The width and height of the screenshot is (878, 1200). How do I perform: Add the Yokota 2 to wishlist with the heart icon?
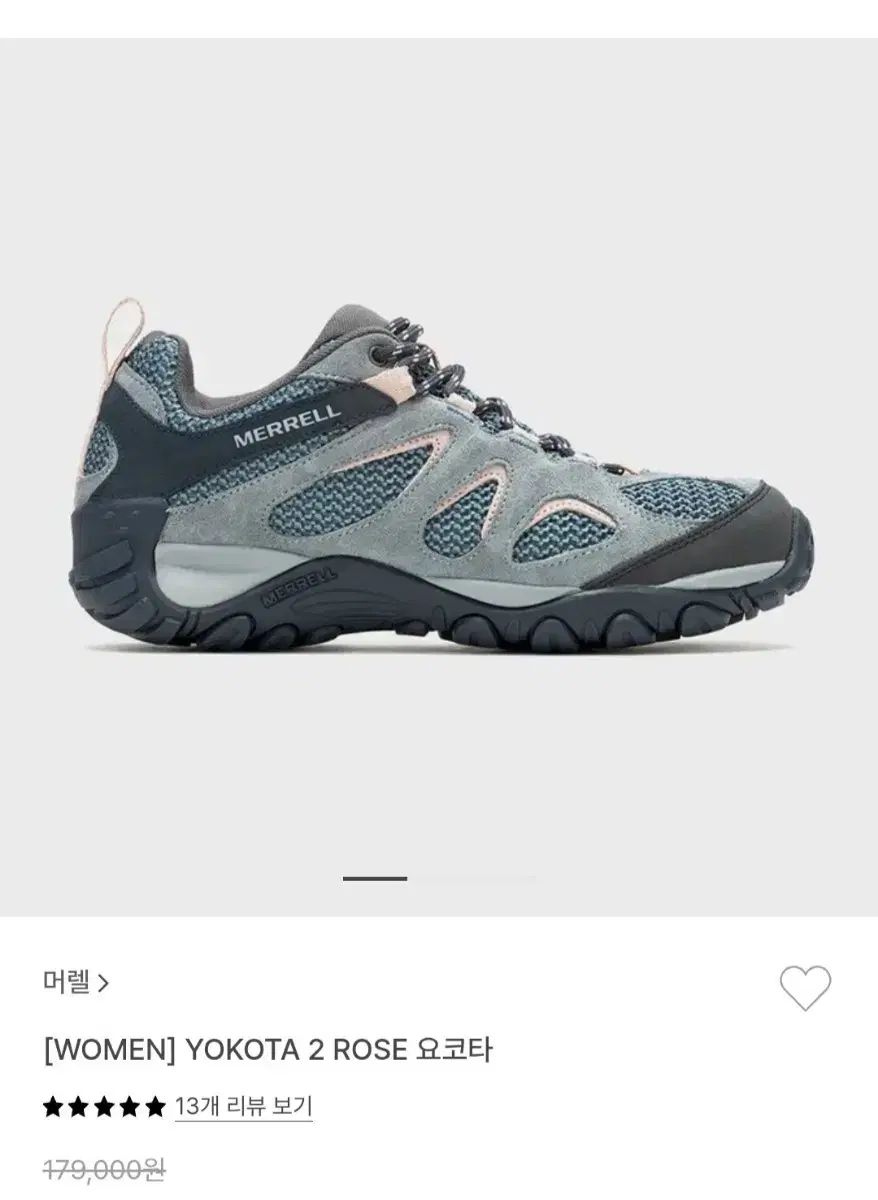(805, 988)
